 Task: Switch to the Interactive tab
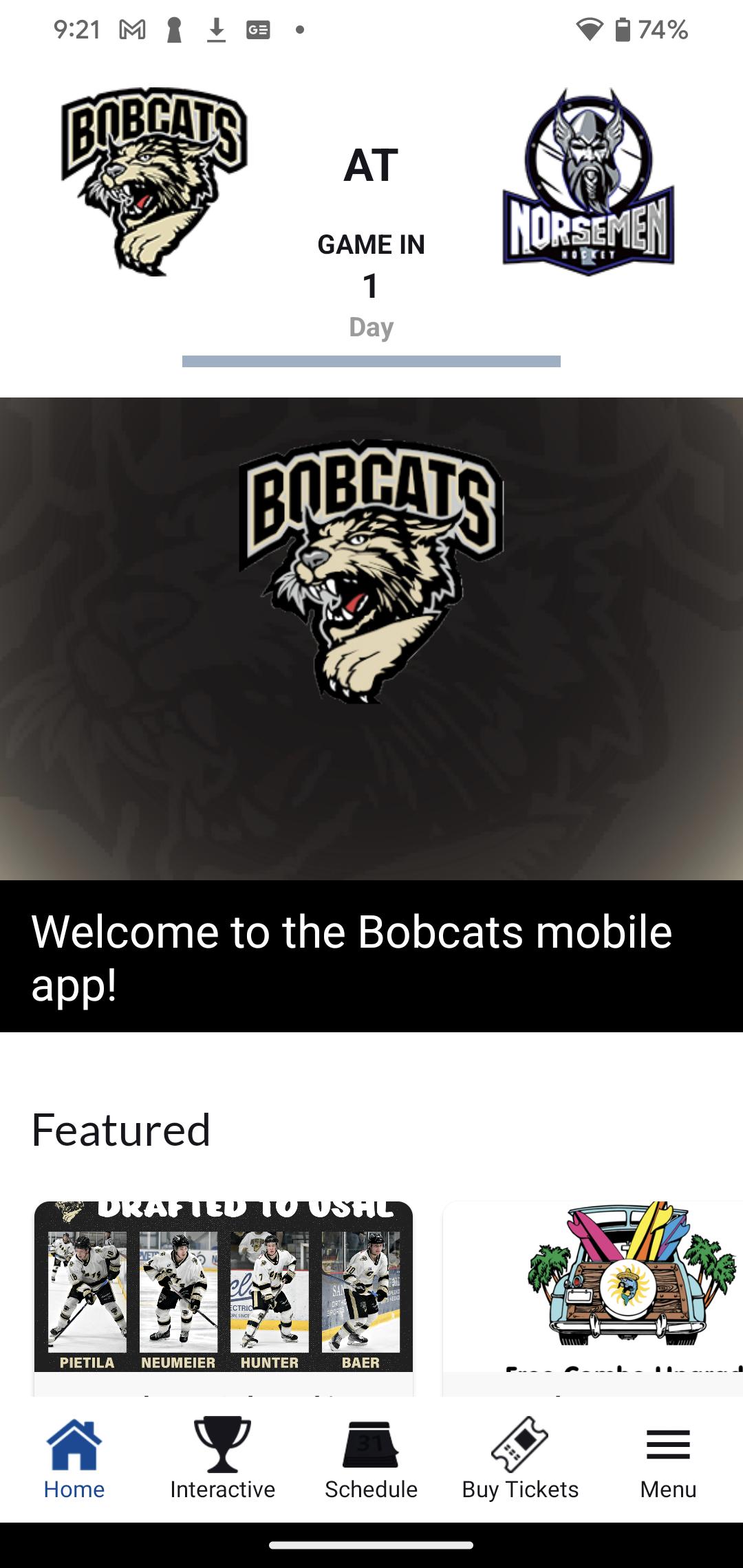(x=222, y=1459)
